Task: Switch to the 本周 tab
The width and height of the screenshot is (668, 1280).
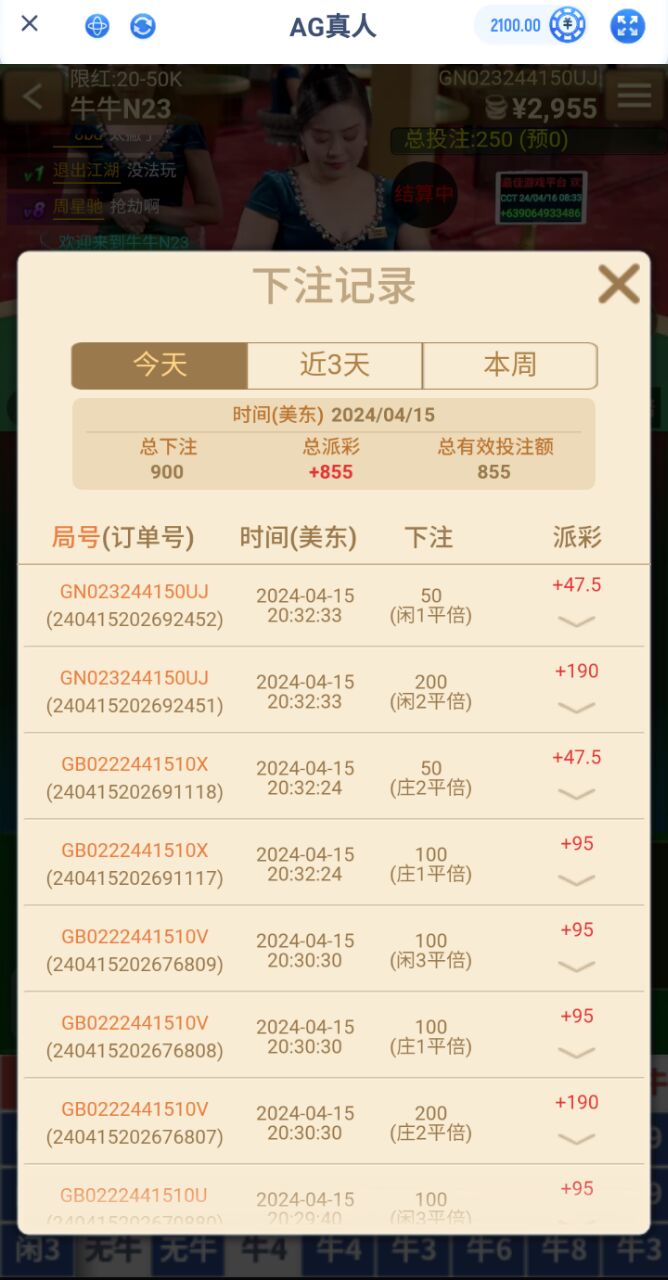Action: point(510,365)
